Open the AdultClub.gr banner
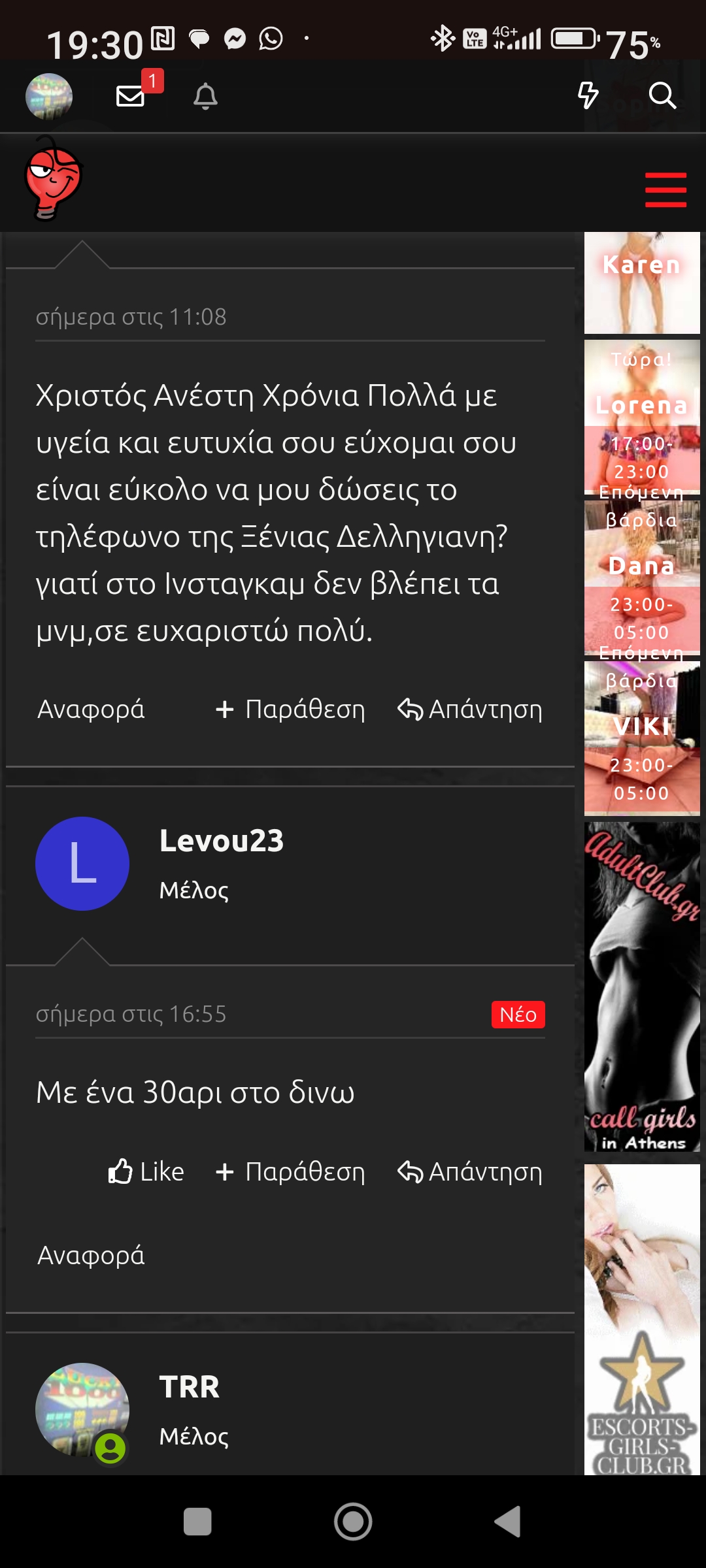This screenshot has width=706, height=1568. (x=642, y=987)
